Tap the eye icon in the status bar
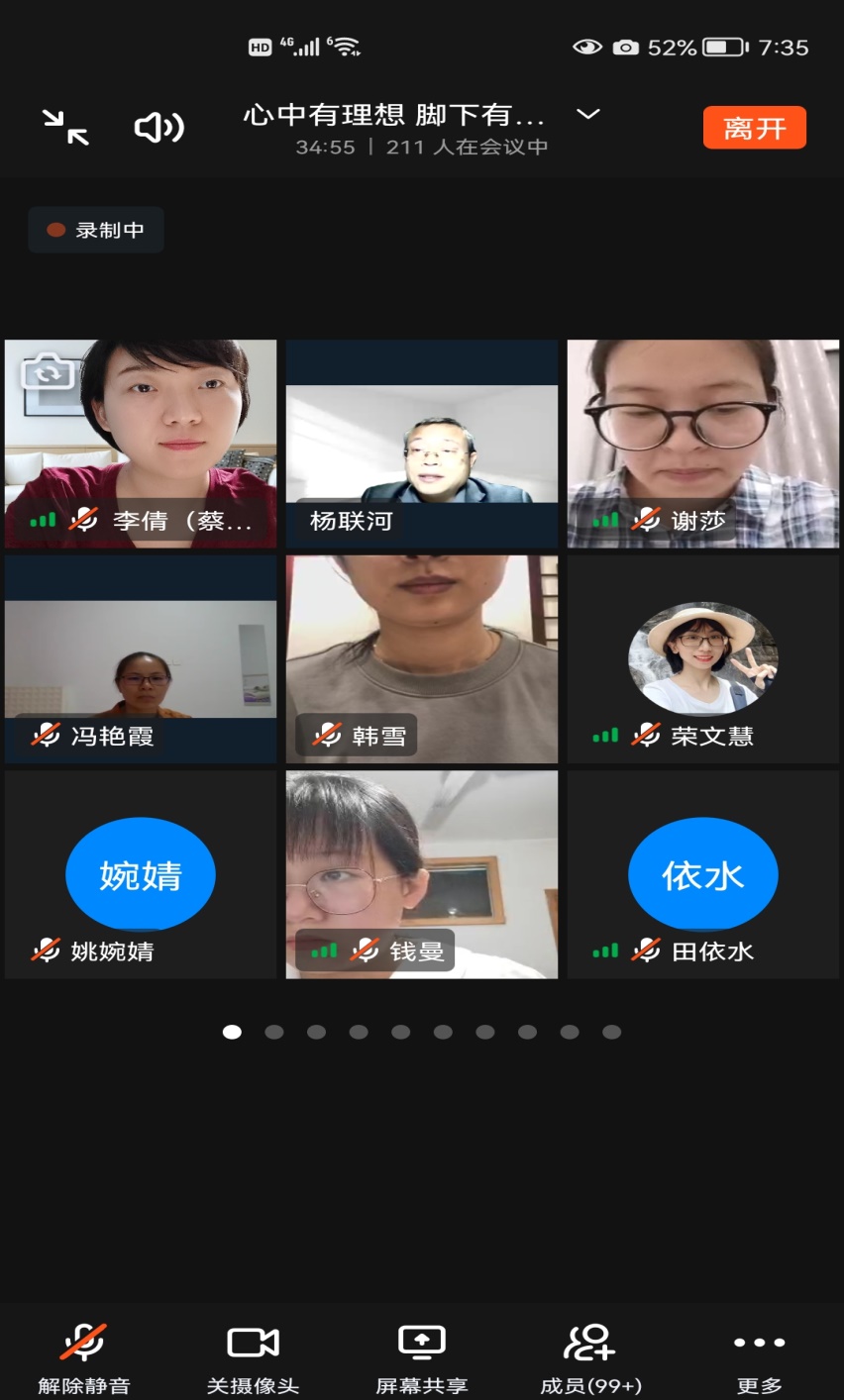The image size is (844, 1400). click(586, 46)
